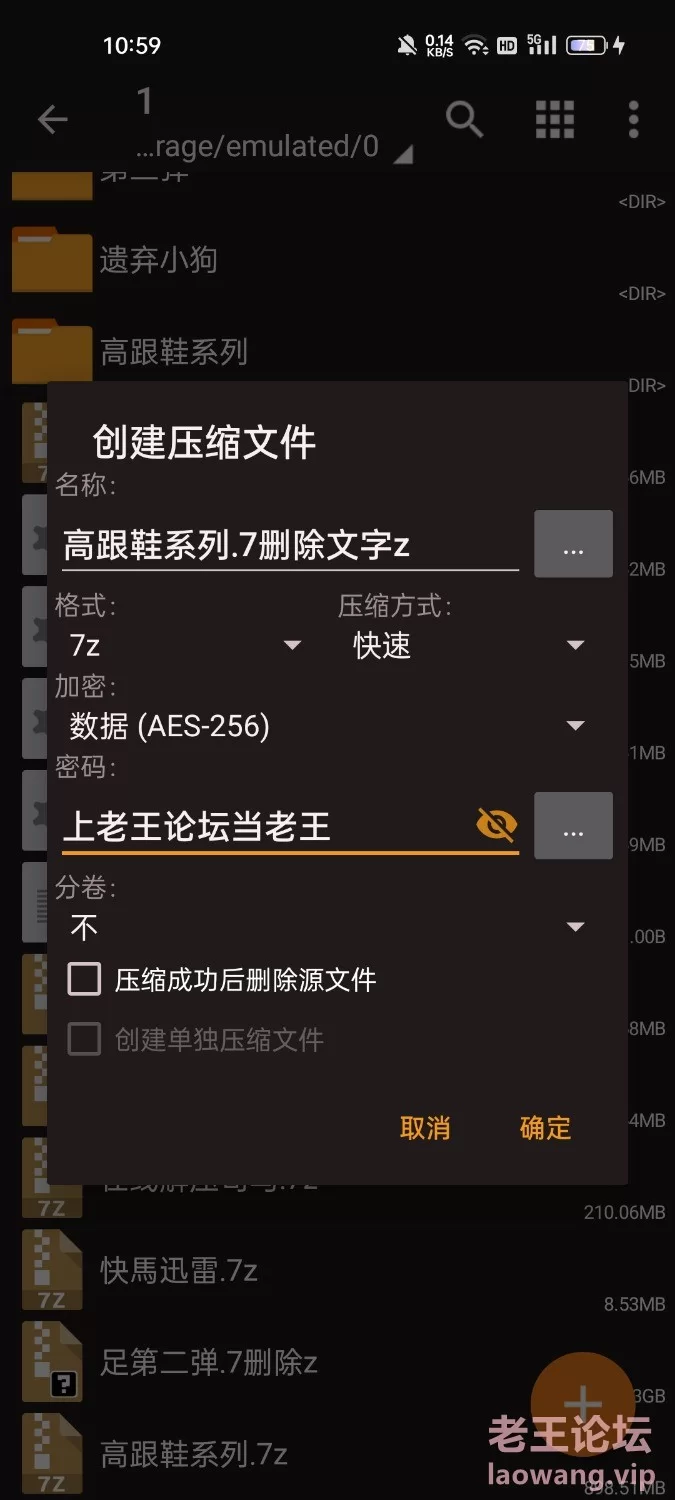Image resolution: width=675 pixels, height=1500 pixels.
Task: Cancel the dialog with 取消
Action: 425,1128
